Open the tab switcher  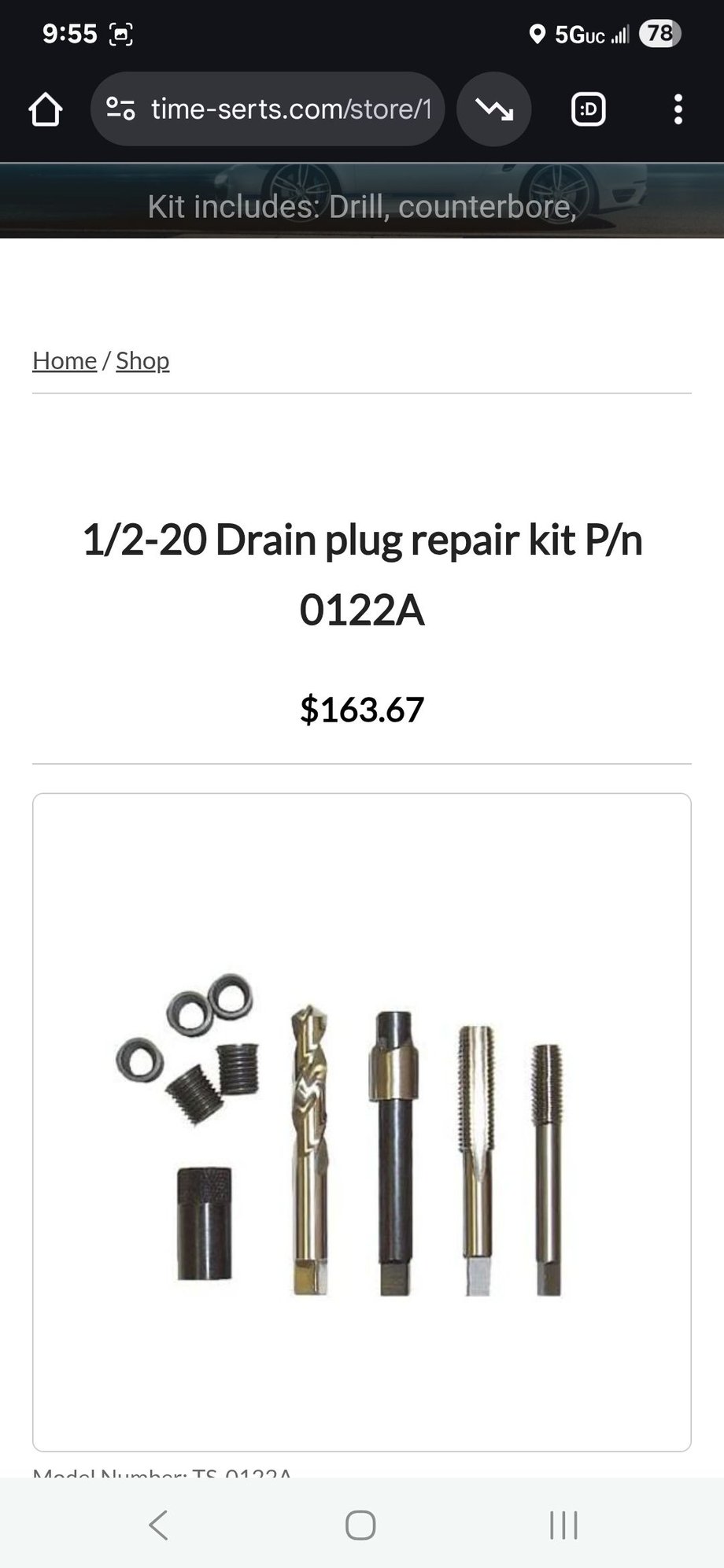click(588, 109)
